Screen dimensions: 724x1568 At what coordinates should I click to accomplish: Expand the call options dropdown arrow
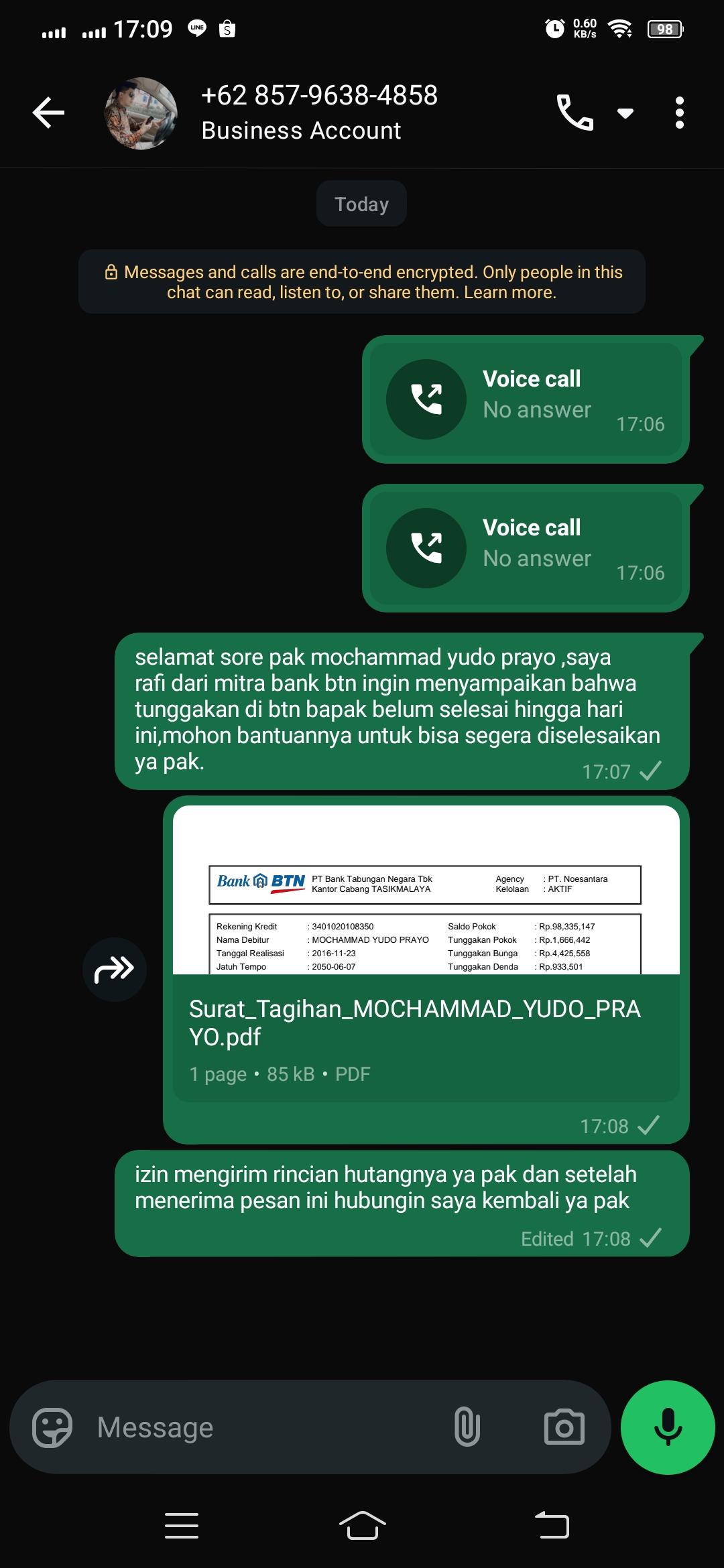click(x=625, y=113)
